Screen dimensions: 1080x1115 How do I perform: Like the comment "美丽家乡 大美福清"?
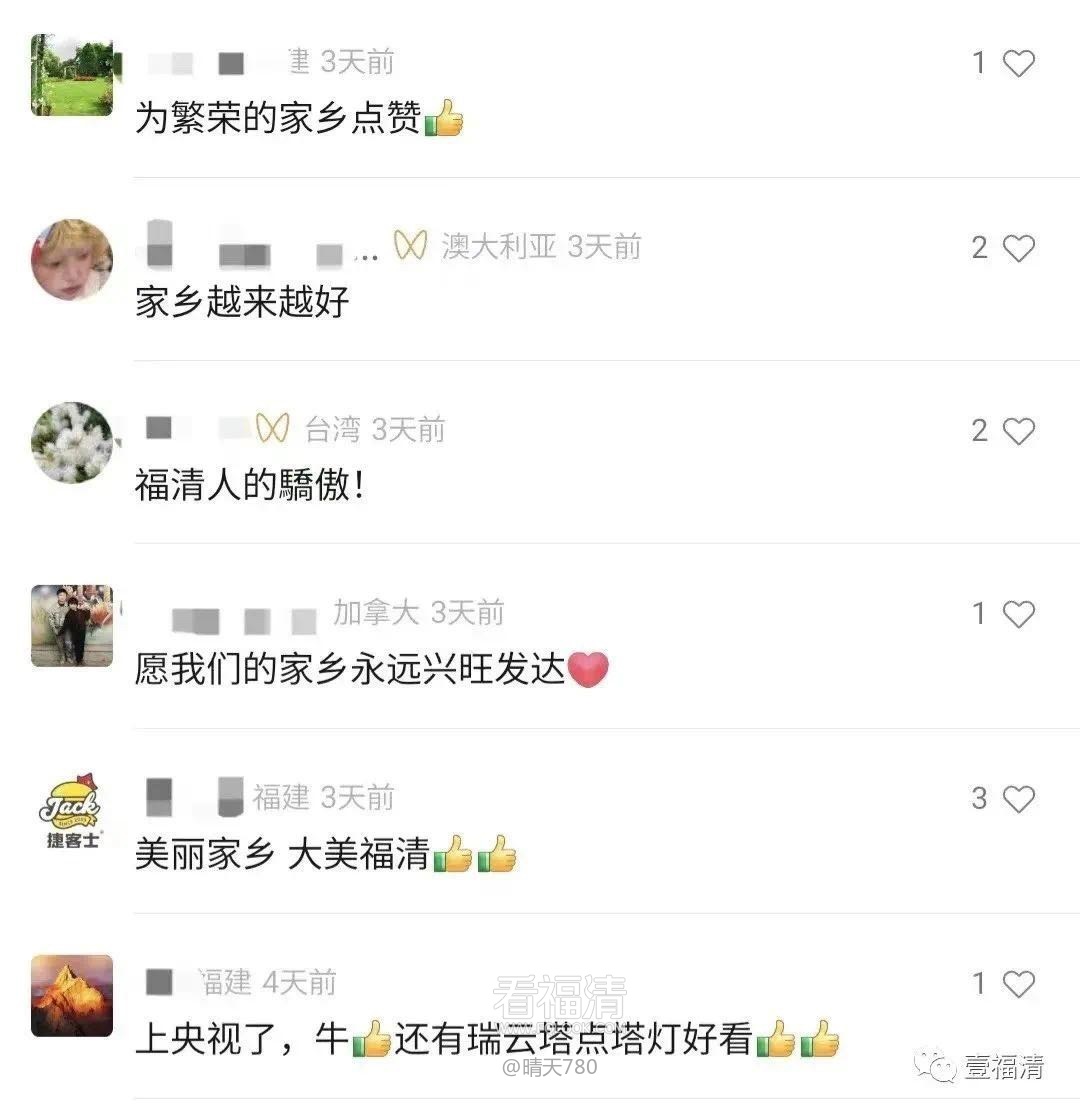[x=1018, y=799]
